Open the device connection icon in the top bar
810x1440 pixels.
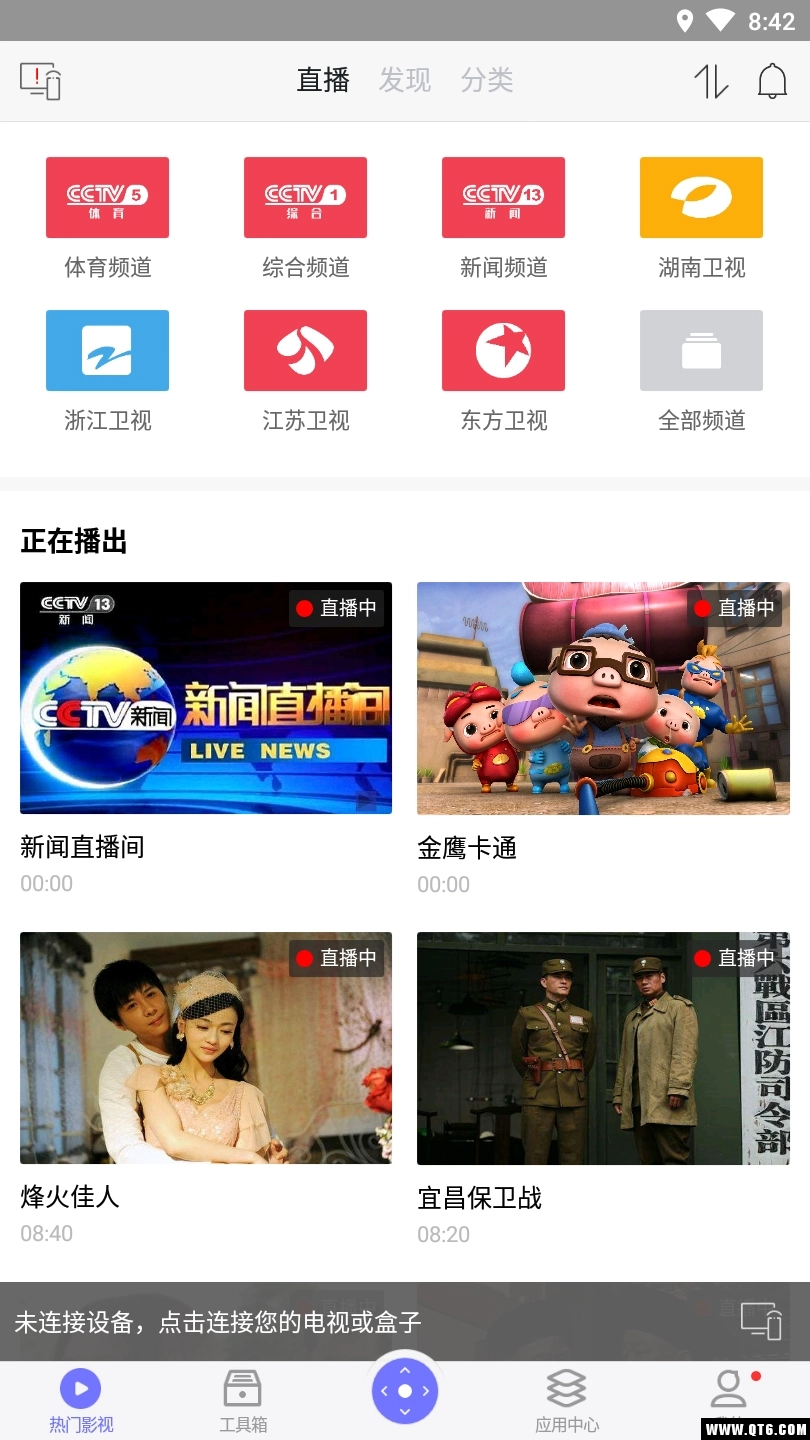(40, 81)
